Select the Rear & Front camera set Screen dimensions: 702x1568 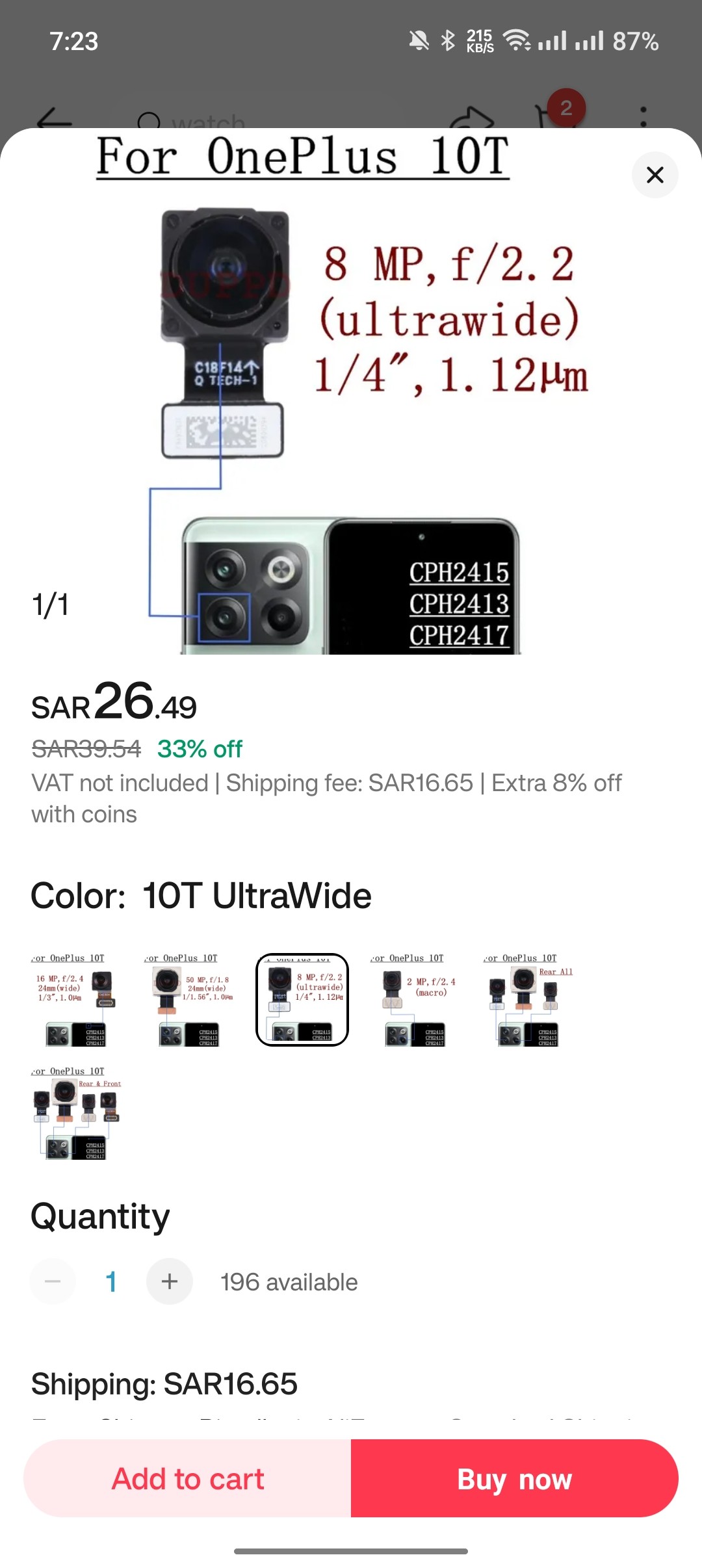[x=76, y=1113]
